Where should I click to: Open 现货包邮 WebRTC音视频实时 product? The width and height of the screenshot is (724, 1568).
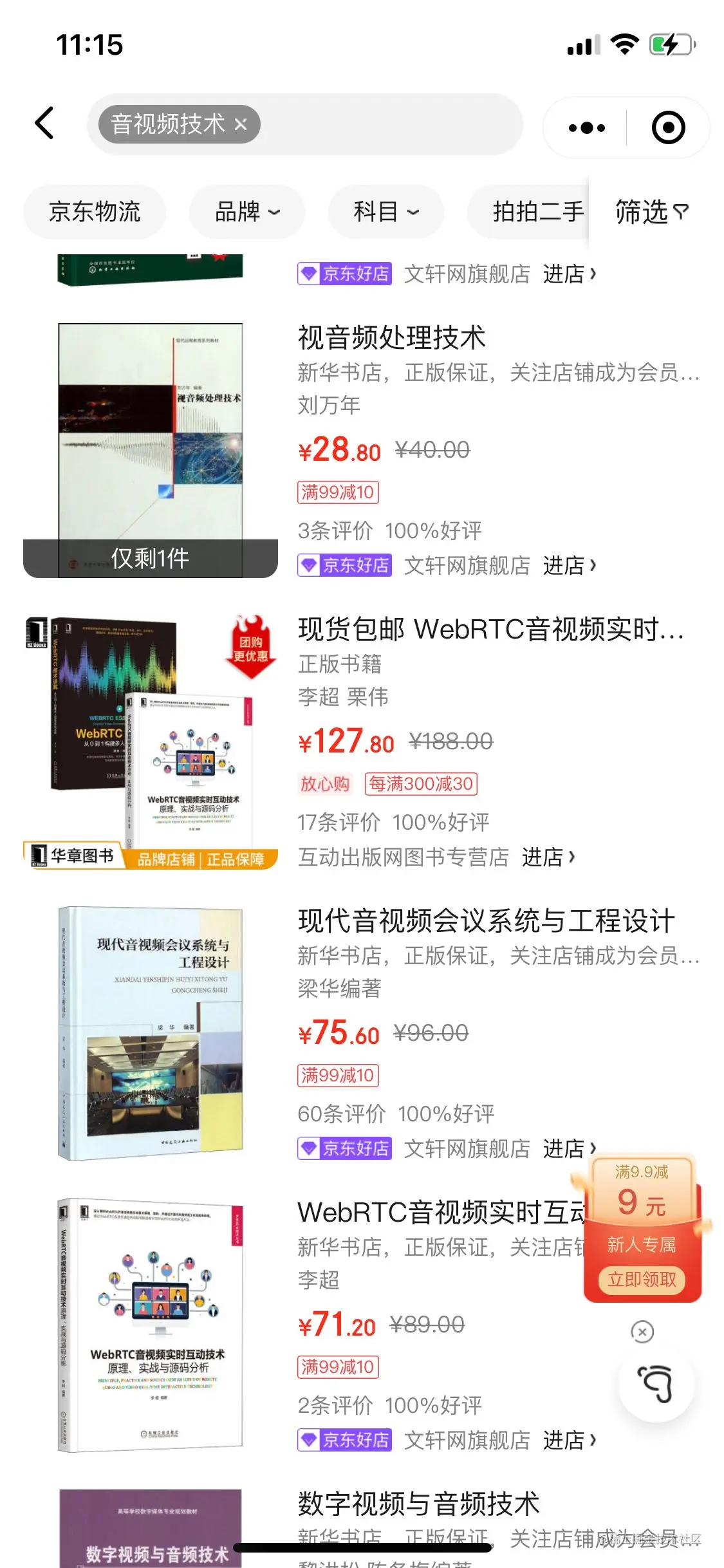[489, 630]
